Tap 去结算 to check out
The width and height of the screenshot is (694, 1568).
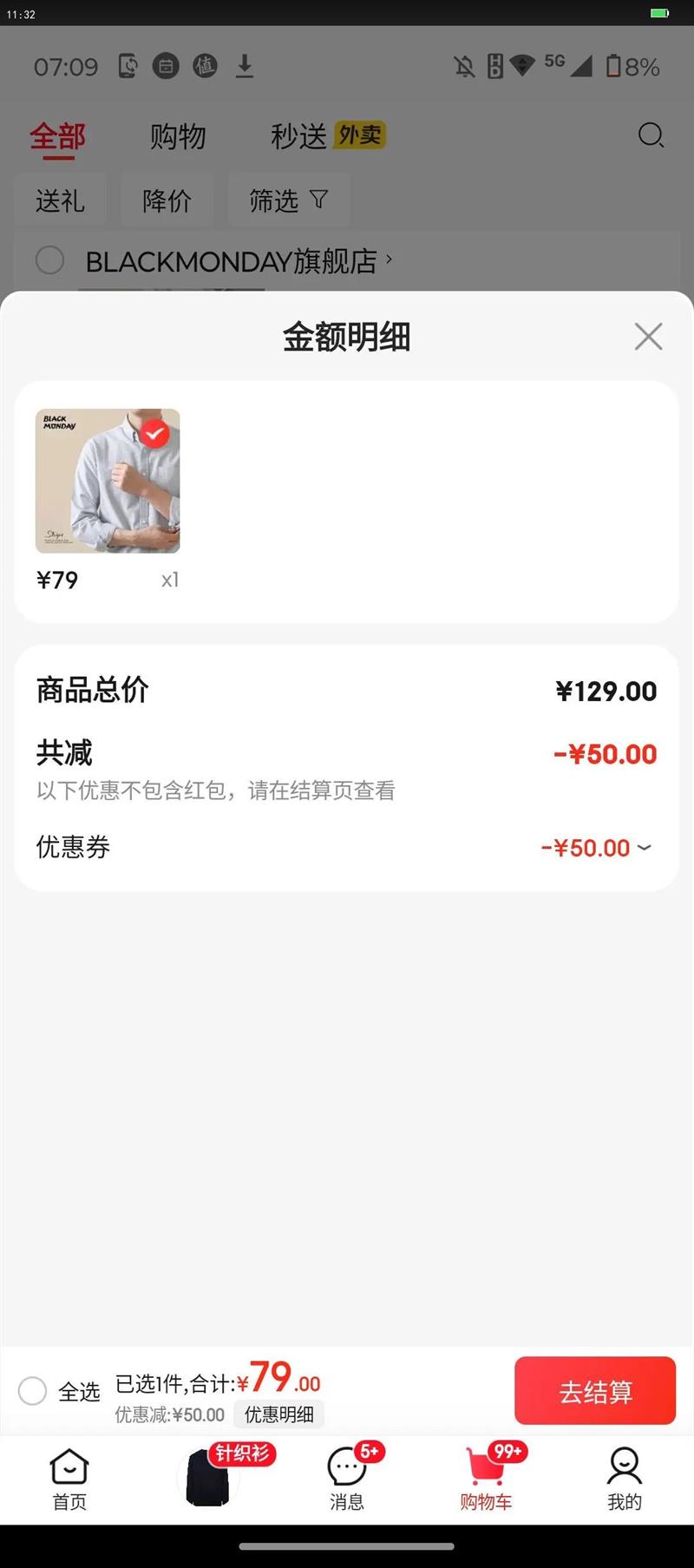[x=595, y=1391]
